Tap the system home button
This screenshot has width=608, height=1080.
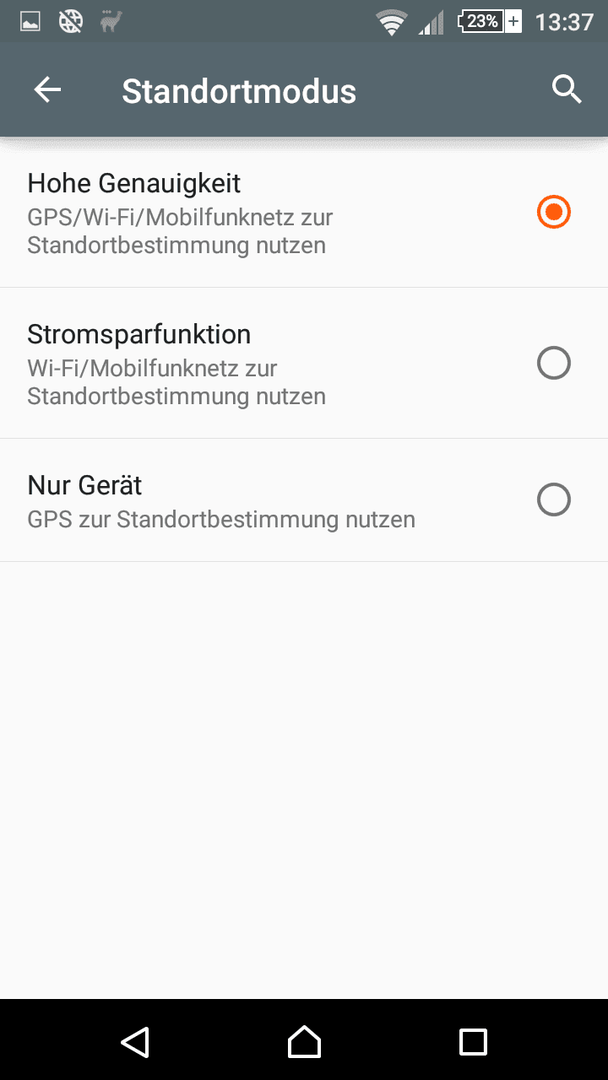304,1041
